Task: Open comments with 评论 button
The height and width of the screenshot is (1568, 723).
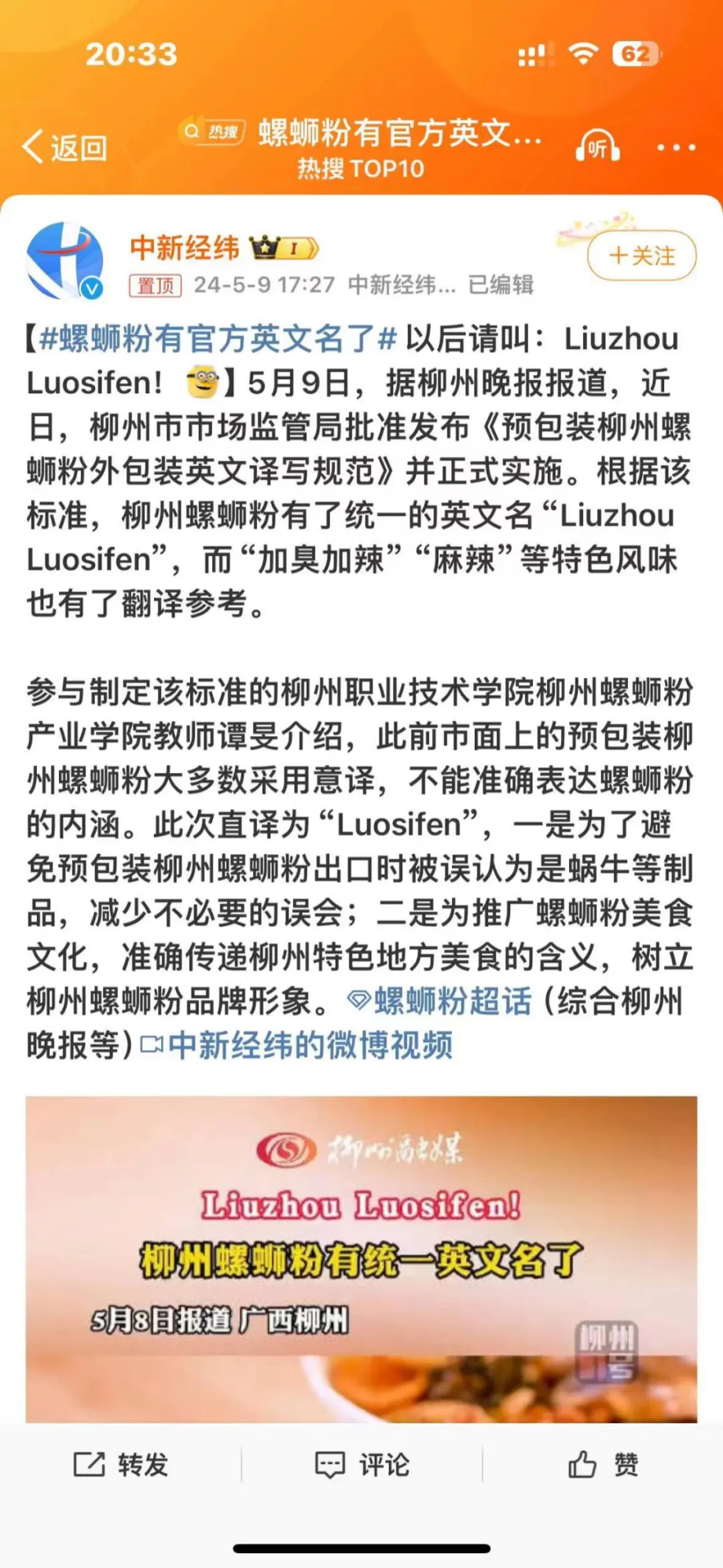Action: click(361, 1464)
